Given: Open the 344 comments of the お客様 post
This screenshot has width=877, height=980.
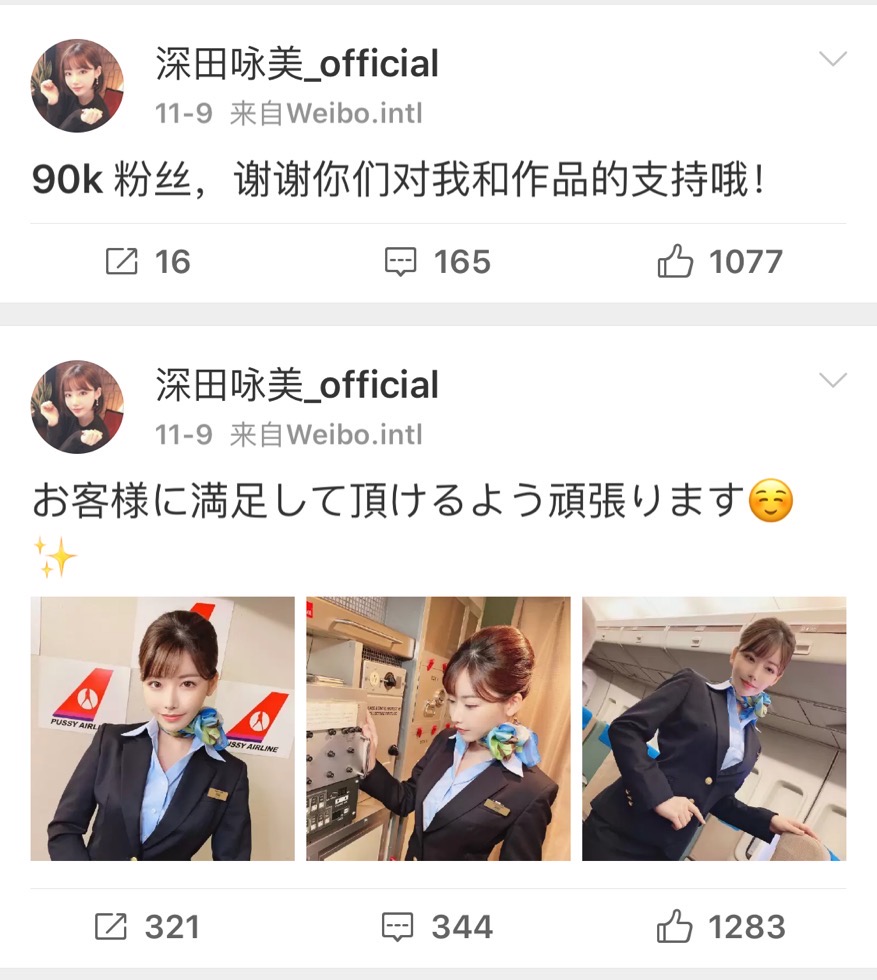Looking at the screenshot, I should [x=437, y=927].
